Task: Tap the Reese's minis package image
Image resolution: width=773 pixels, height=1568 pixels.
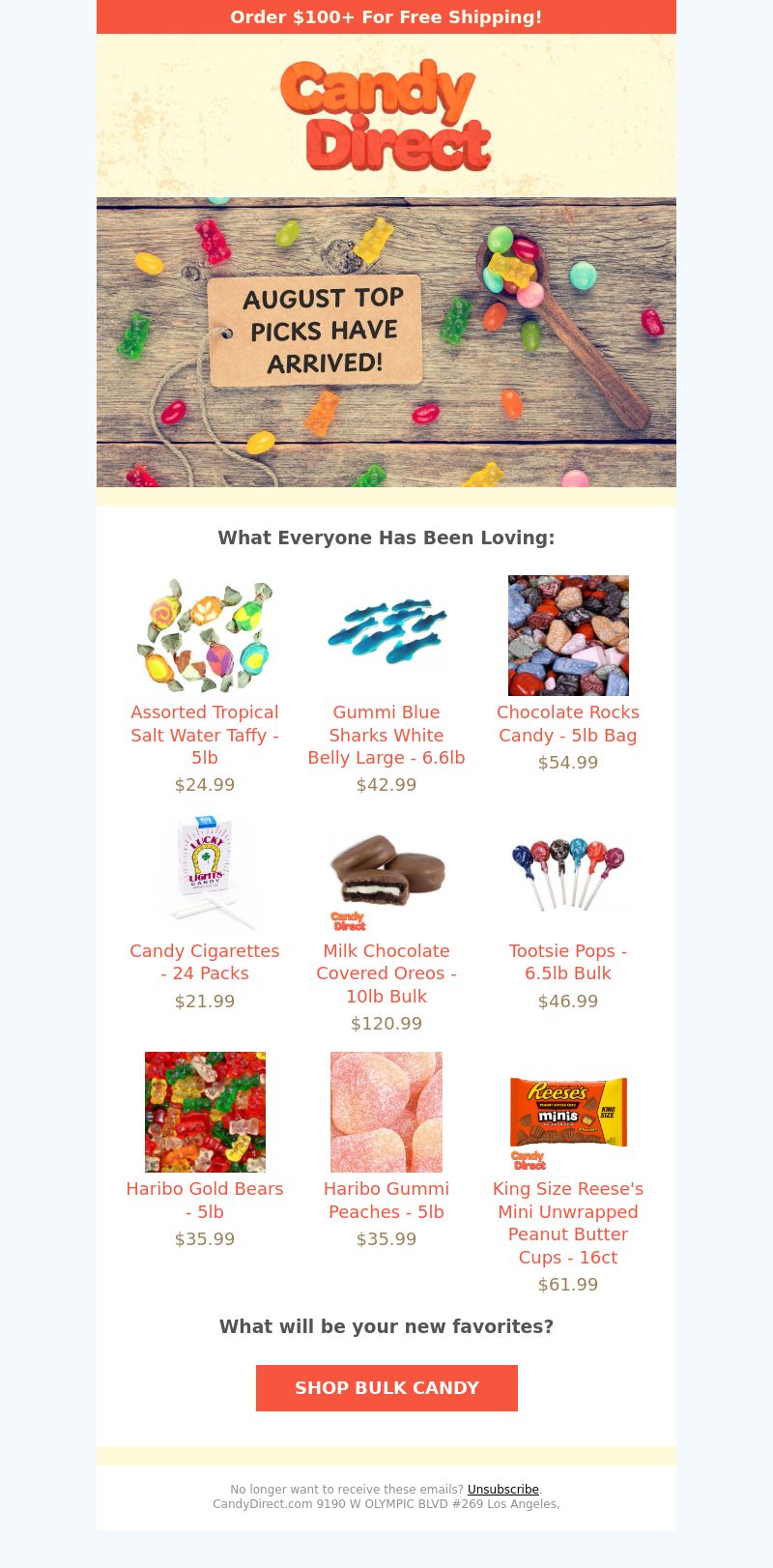Action: [x=568, y=1113]
